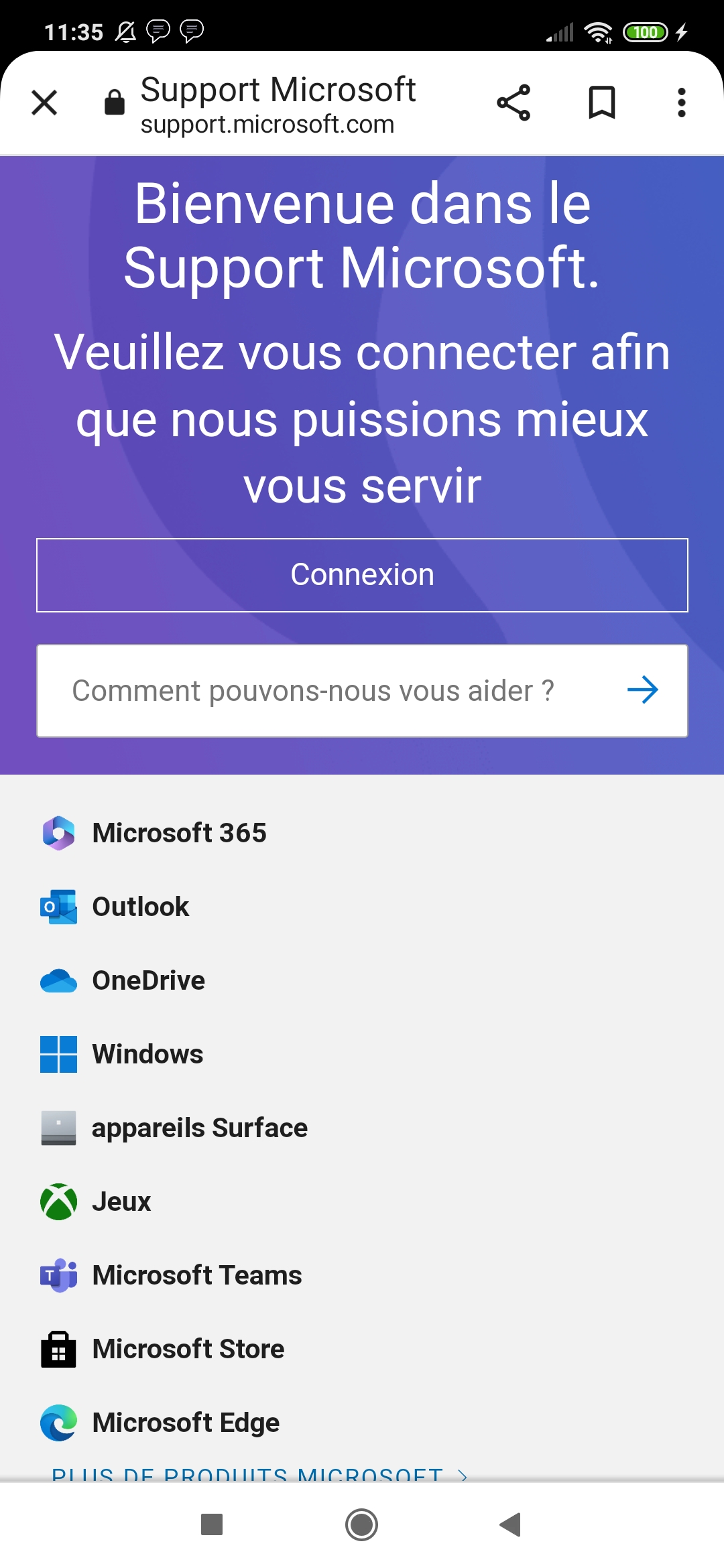724x1568 pixels.
Task: Close the Support Microsoft browser tab
Action: click(44, 103)
